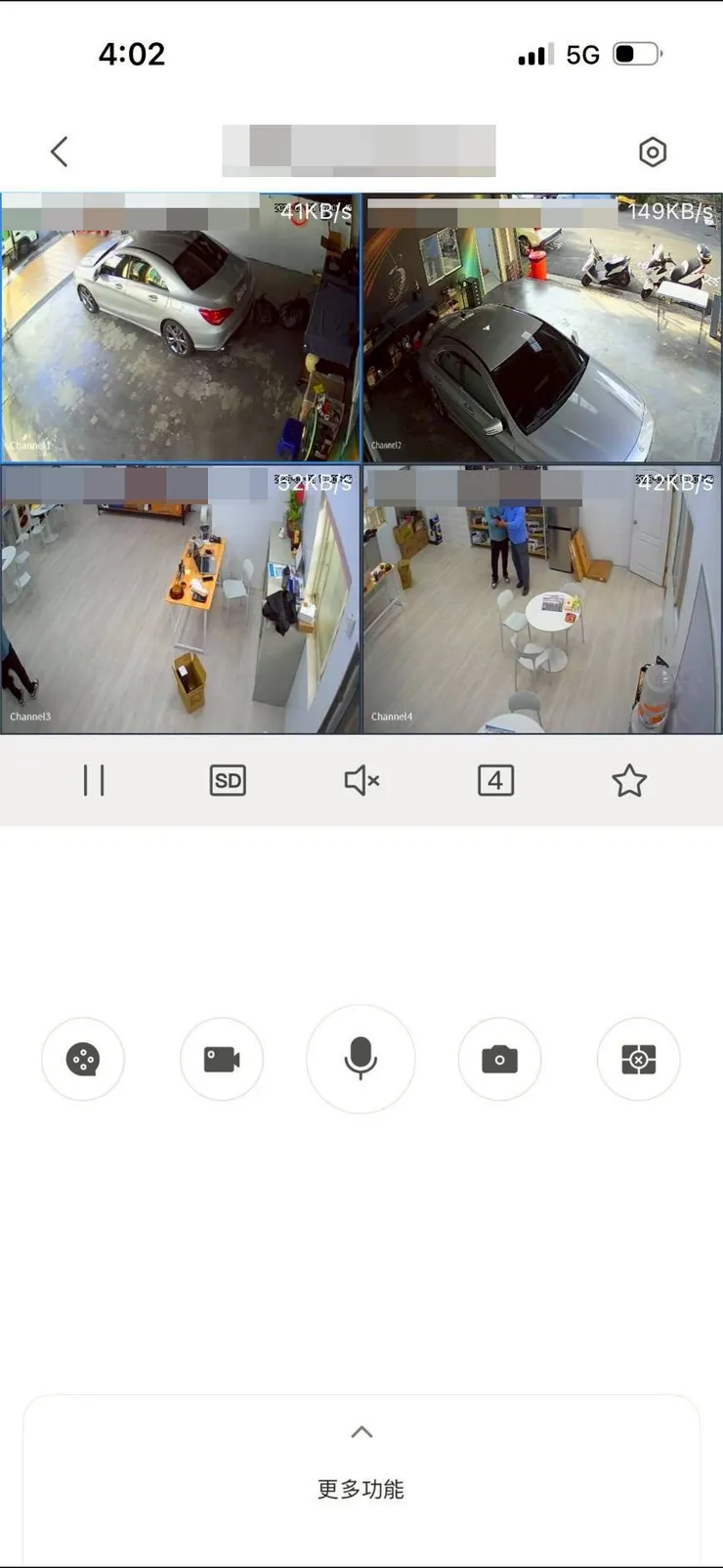Change the 4-split screen layout
Viewport: 723px width, 1568px height.
click(495, 780)
